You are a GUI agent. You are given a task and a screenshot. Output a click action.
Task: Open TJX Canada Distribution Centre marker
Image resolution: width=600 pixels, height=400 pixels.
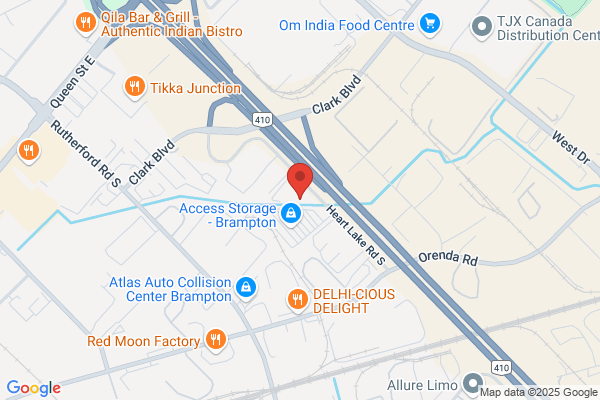(481, 27)
